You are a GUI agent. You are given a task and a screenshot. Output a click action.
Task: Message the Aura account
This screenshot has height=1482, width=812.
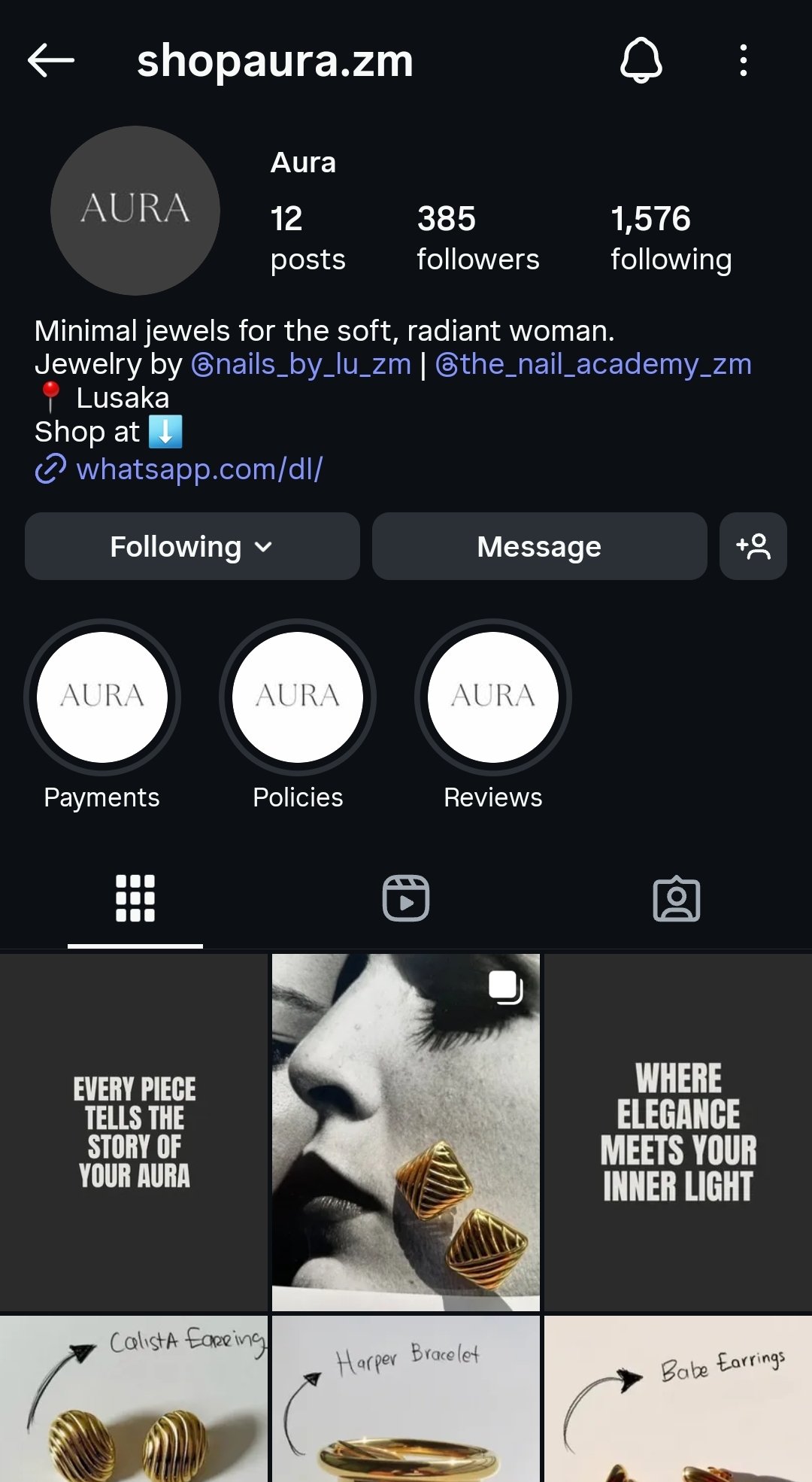coord(539,547)
